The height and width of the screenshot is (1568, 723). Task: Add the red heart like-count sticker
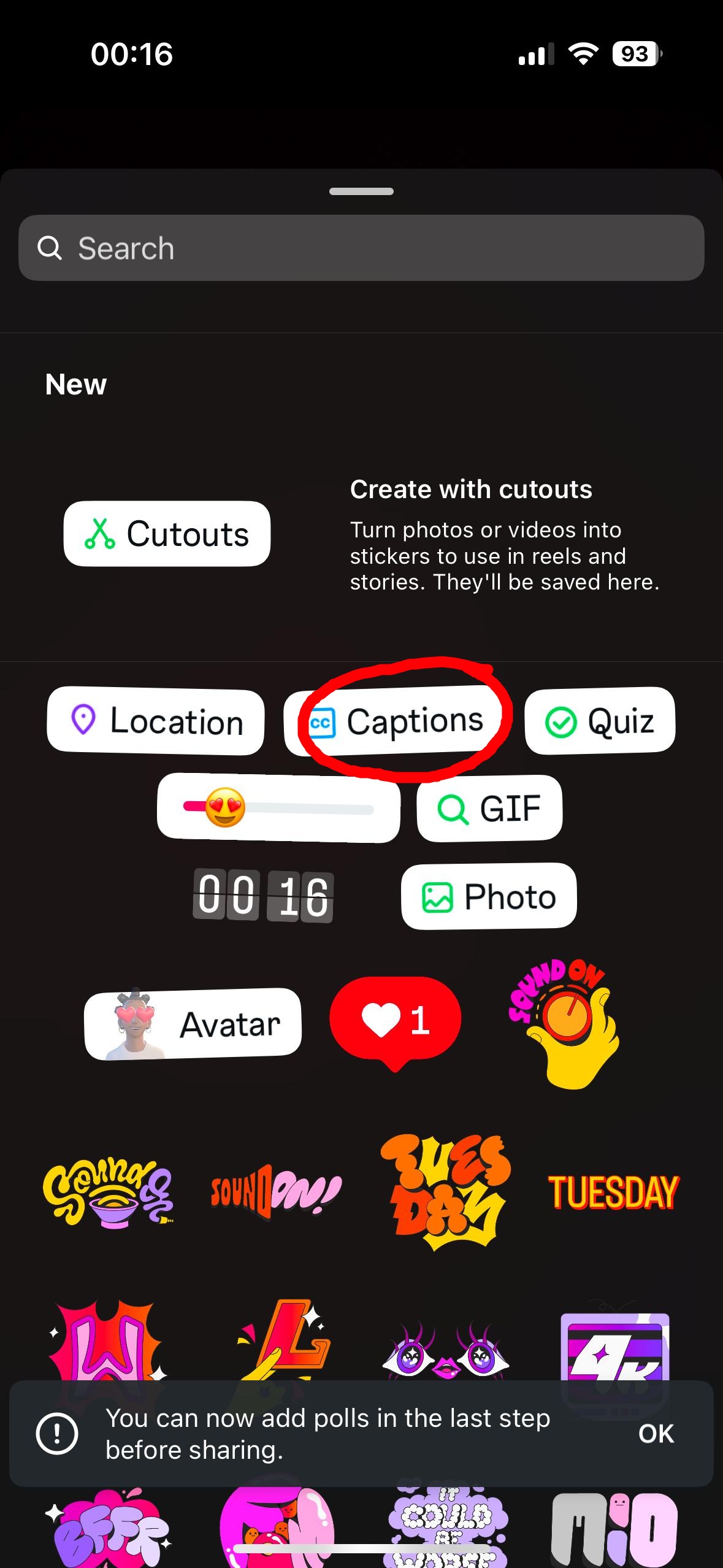(395, 1020)
